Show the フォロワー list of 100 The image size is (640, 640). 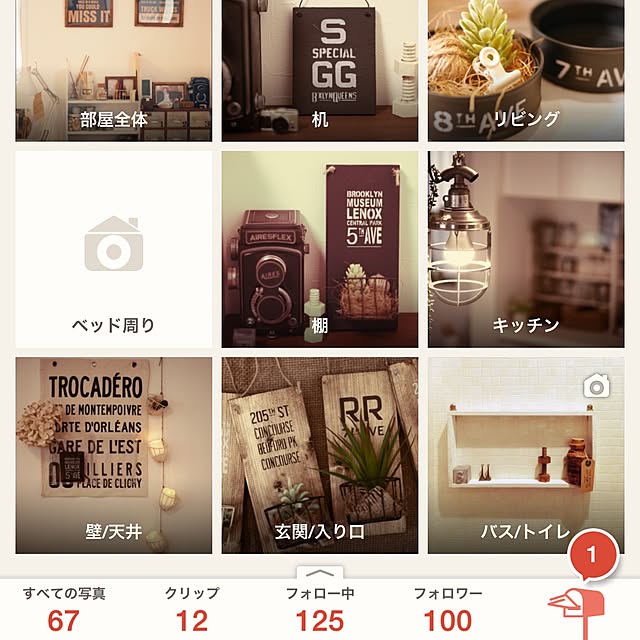(x=448, y=609)
